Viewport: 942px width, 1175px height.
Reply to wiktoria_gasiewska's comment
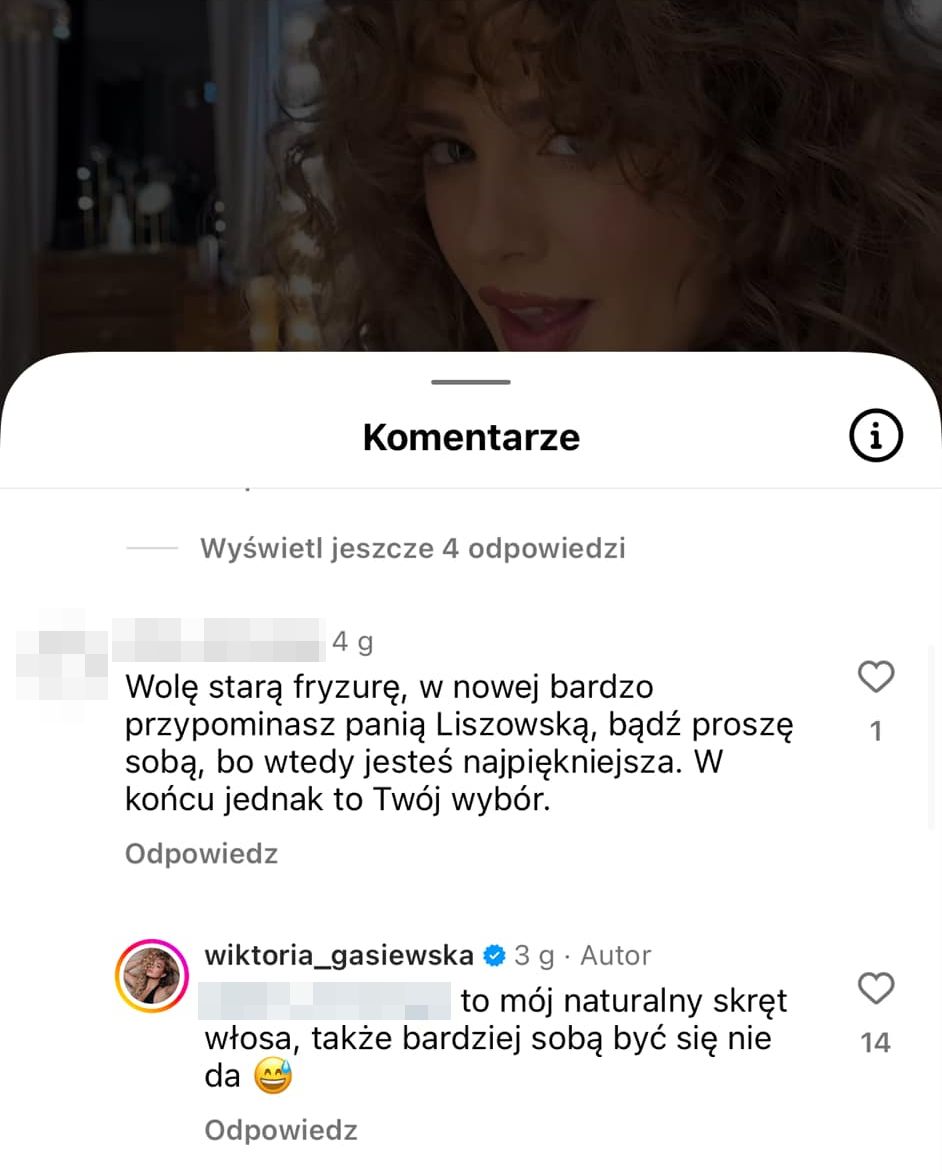tap(280, 1130)
